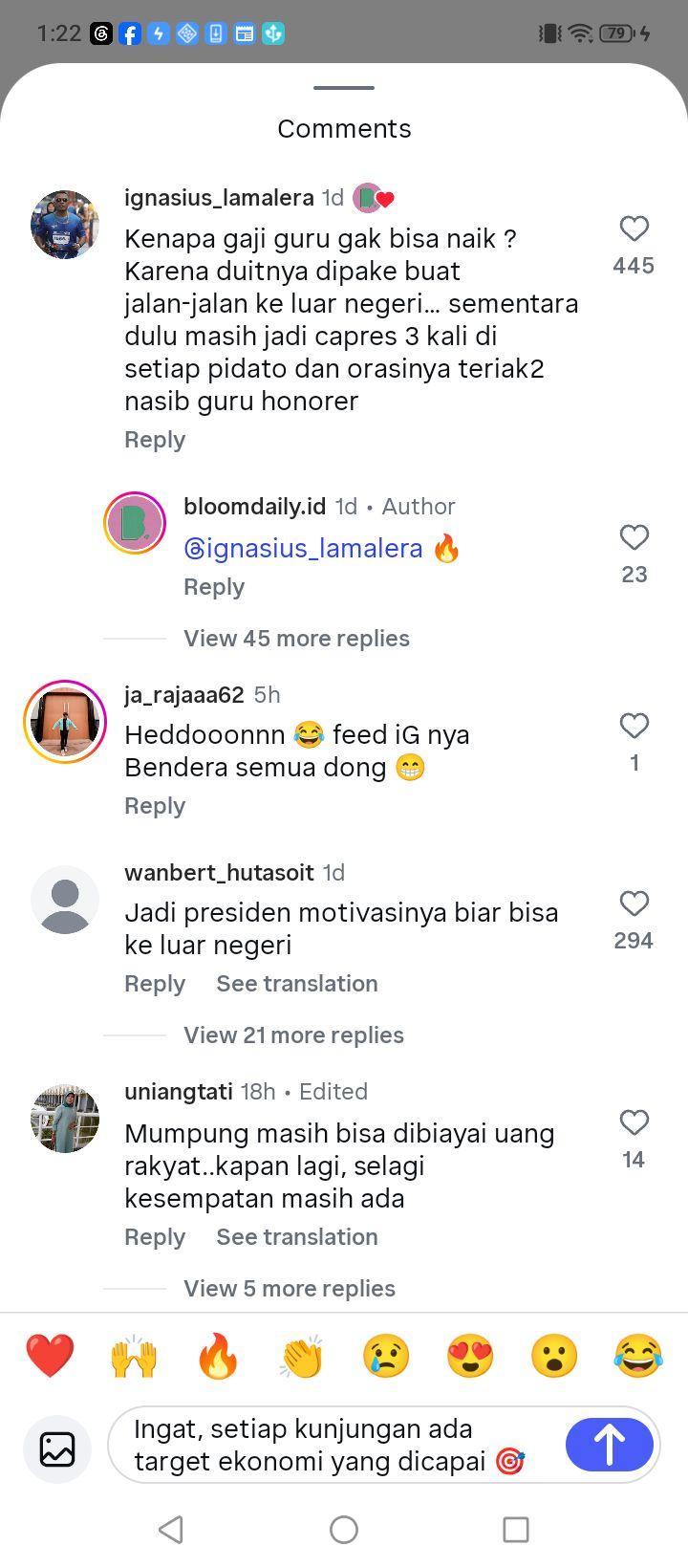688x1568 pixels.
Task: Reply to ignasius_lamalera's comment
Action: [155, 440]
